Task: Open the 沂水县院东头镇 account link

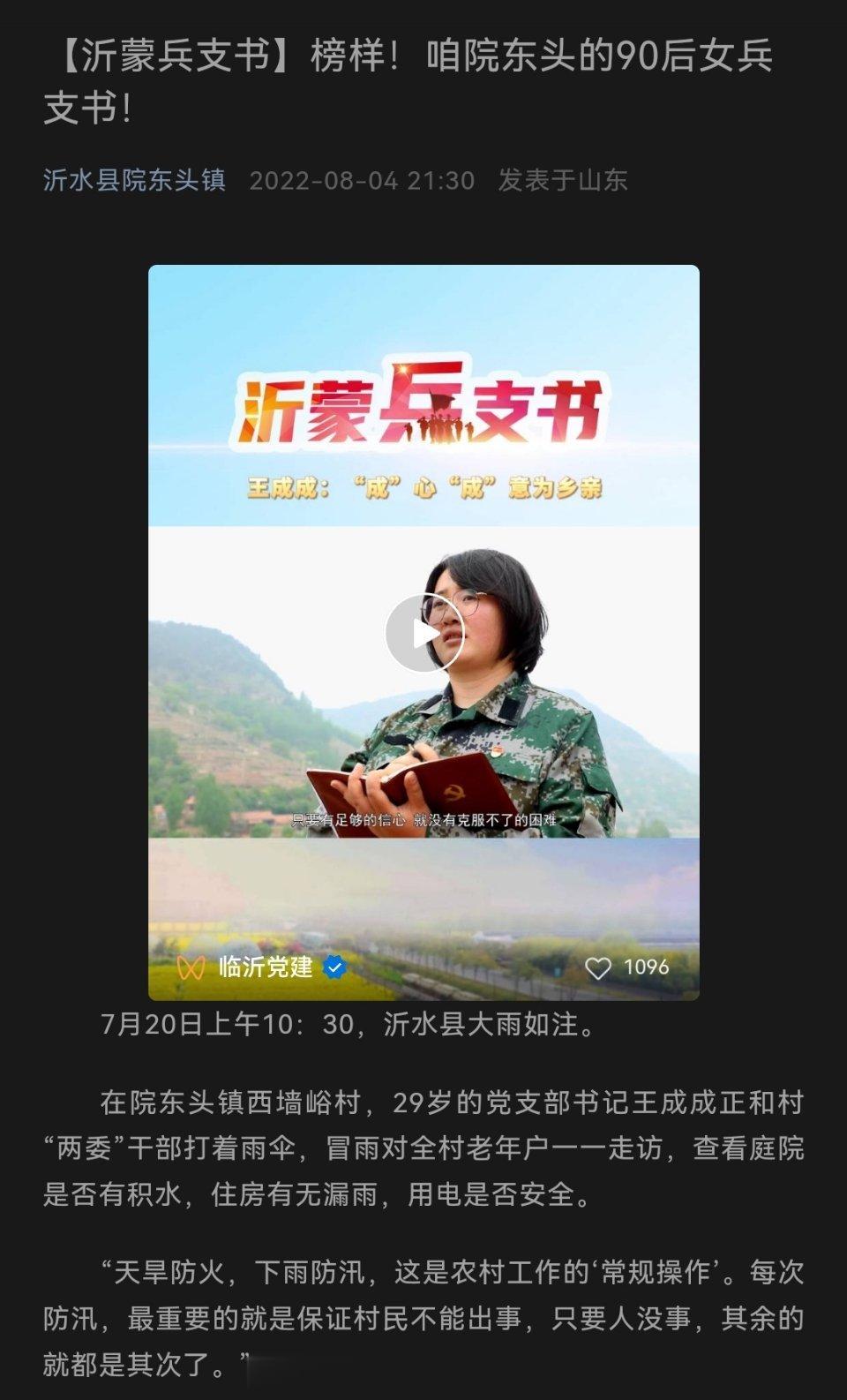Action: (133, 180)
